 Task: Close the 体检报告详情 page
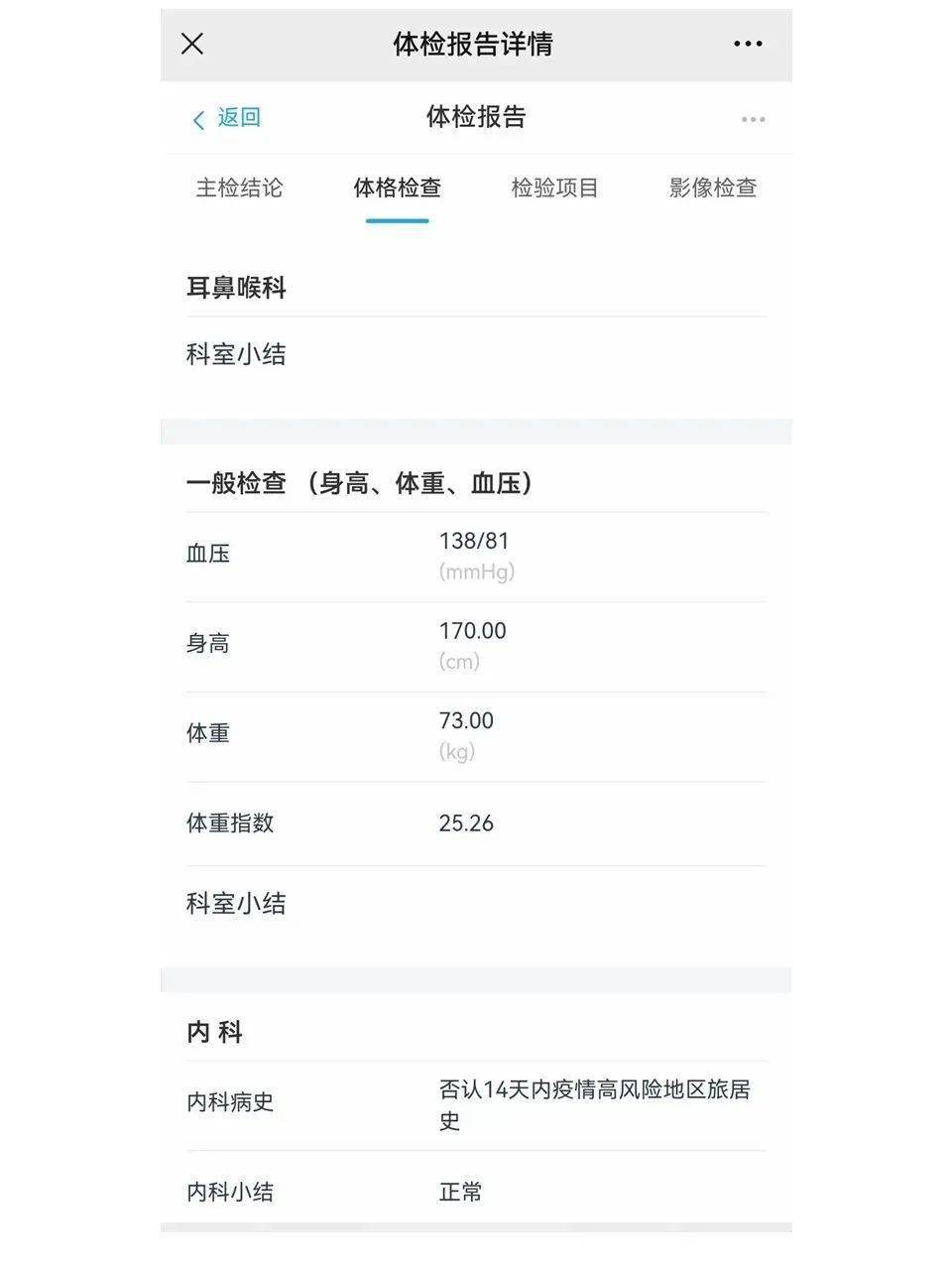click(x=192, y=44)
